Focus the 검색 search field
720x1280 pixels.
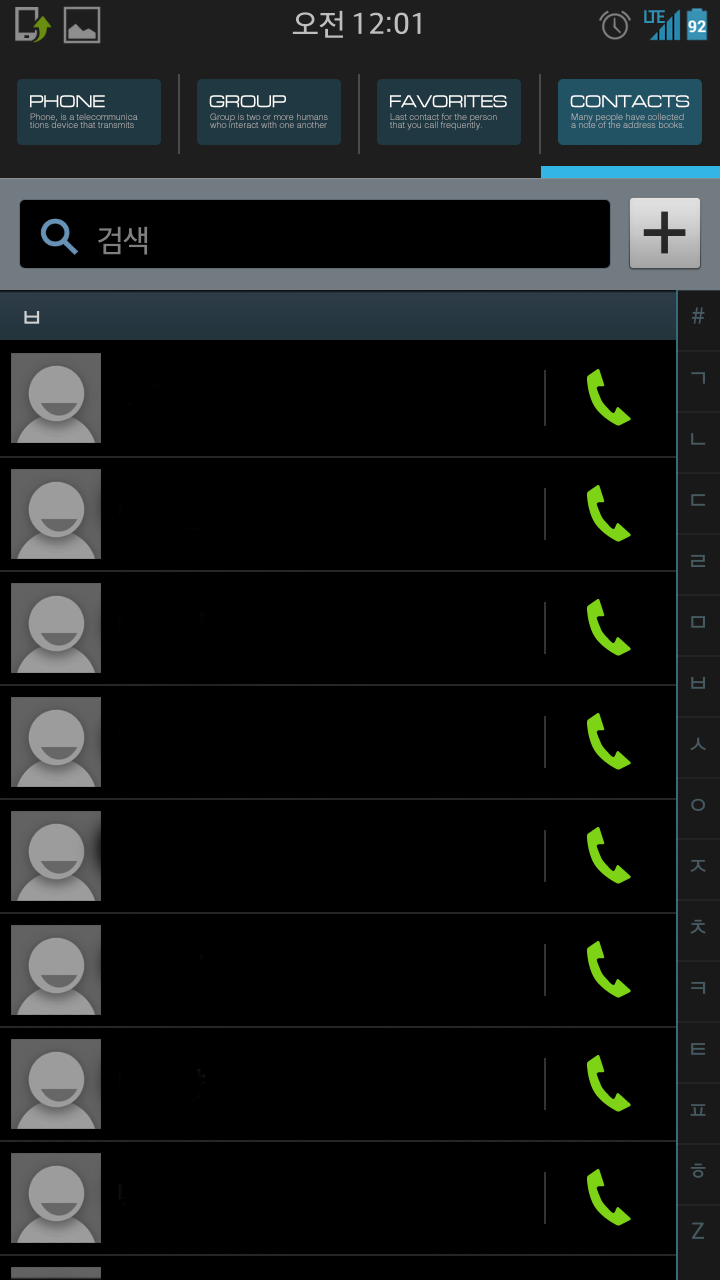pos(315,235)
